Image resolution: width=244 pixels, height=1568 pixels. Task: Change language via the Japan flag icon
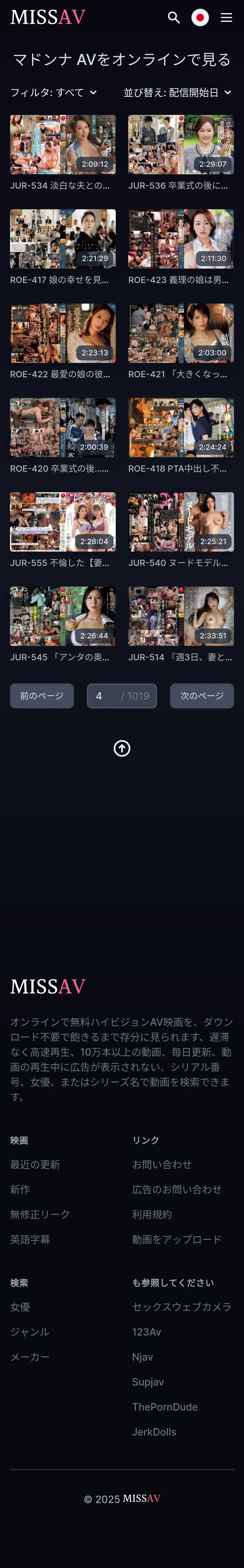[200, 18]
